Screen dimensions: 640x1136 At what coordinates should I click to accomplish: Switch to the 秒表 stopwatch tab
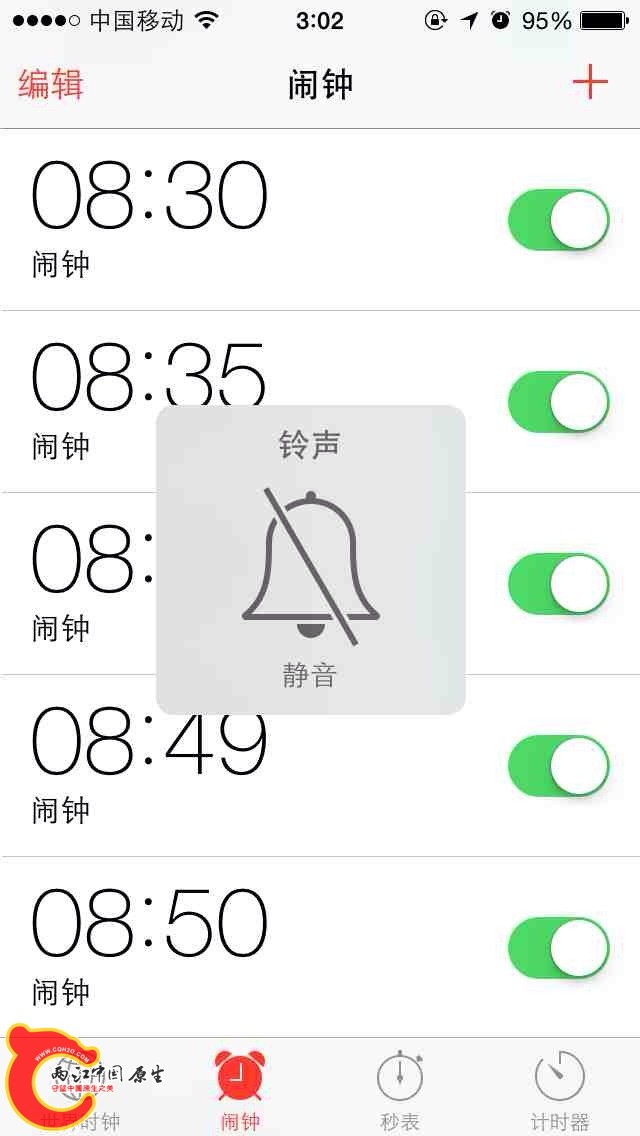[x=400, y=1088]
